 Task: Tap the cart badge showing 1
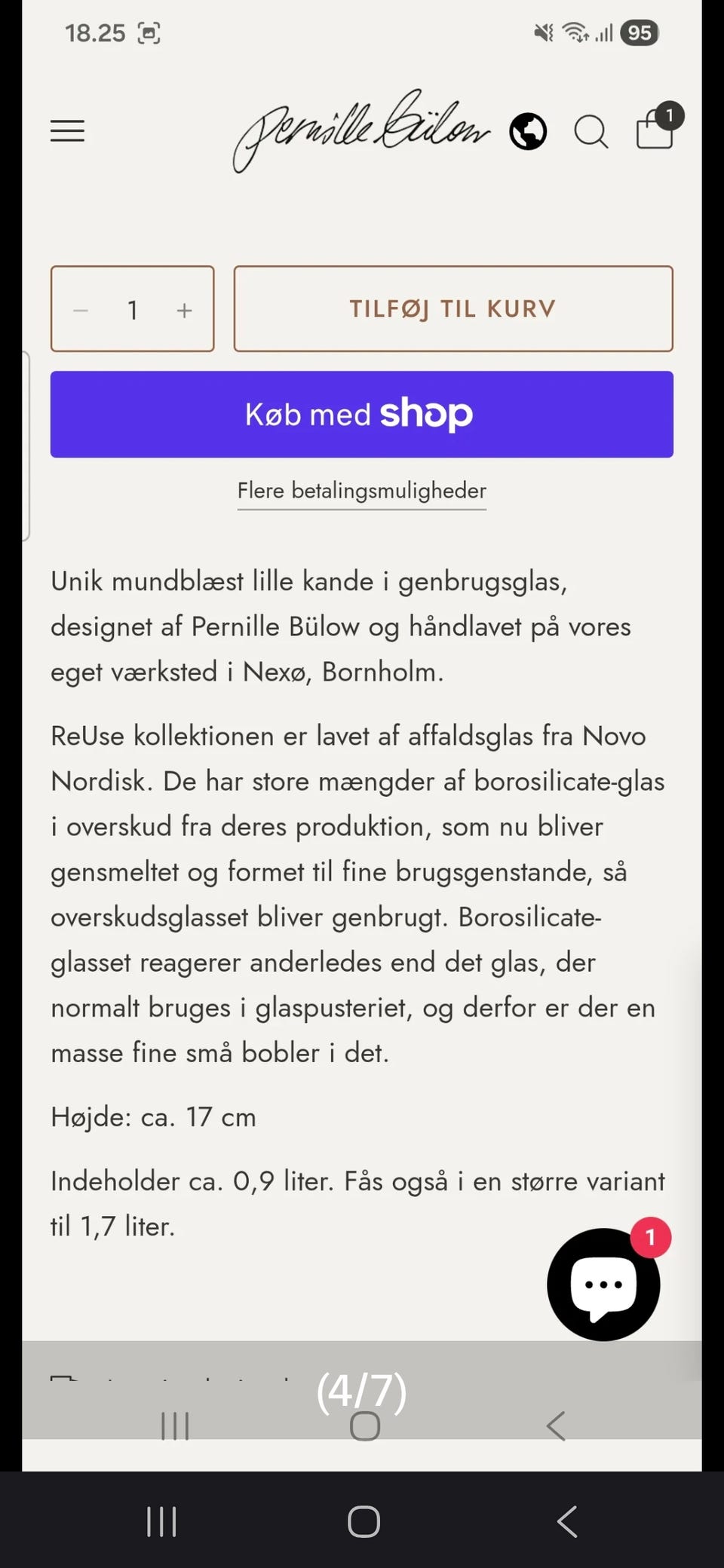coord(668,114)
